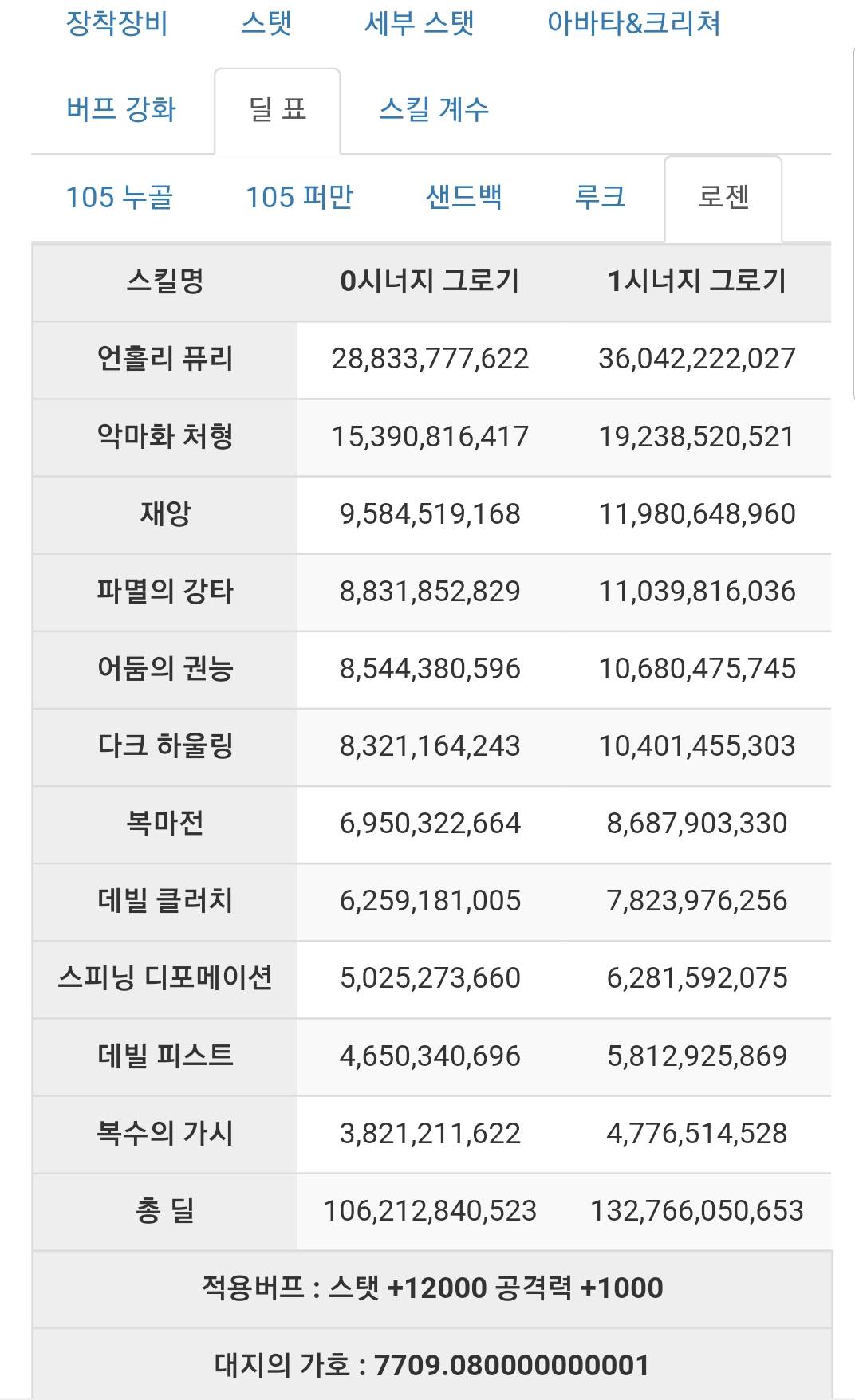Viewport: 855px width, 1400px height.
Task: Tap the 로젠 sub-tab
Action: click(x=723, y=198)
